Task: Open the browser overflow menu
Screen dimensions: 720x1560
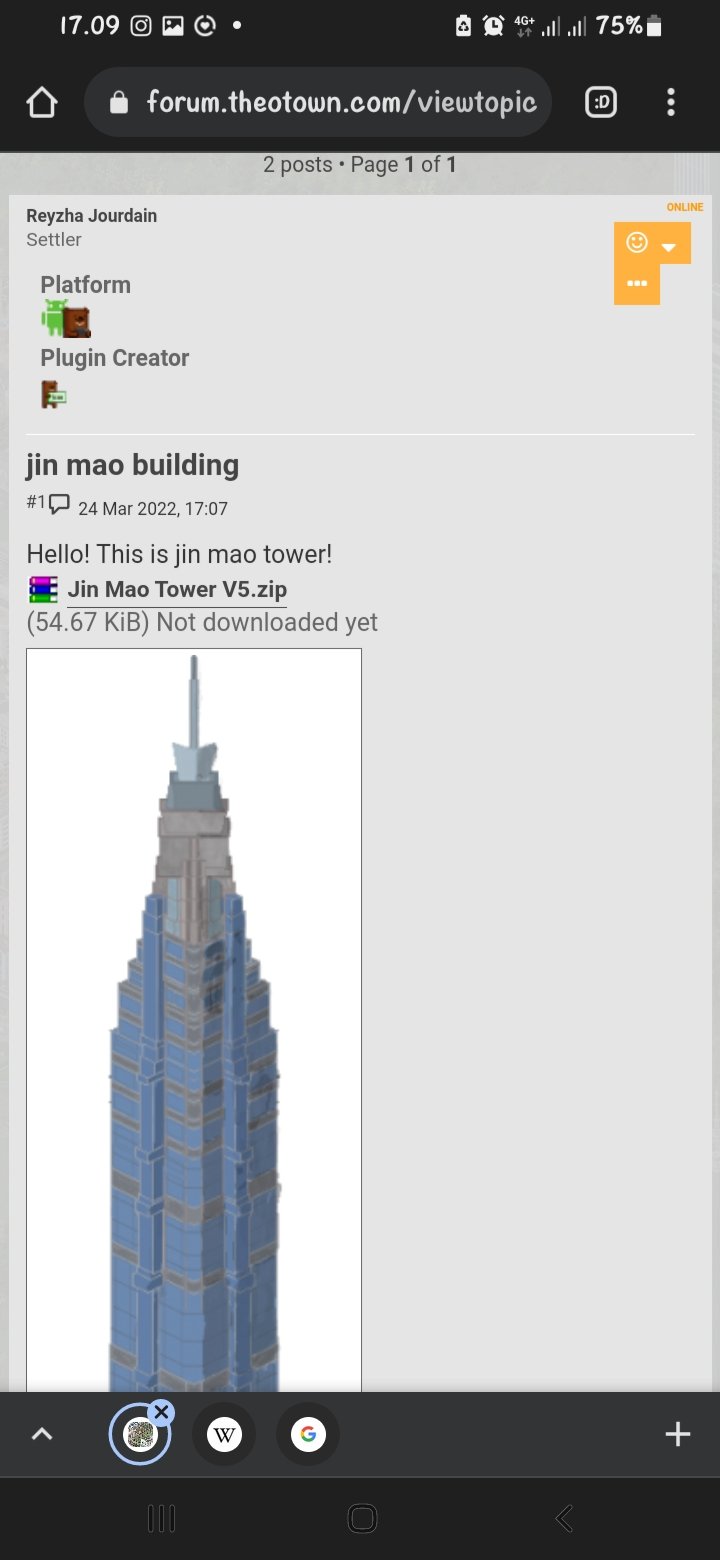Action: (x=671, y=102)
